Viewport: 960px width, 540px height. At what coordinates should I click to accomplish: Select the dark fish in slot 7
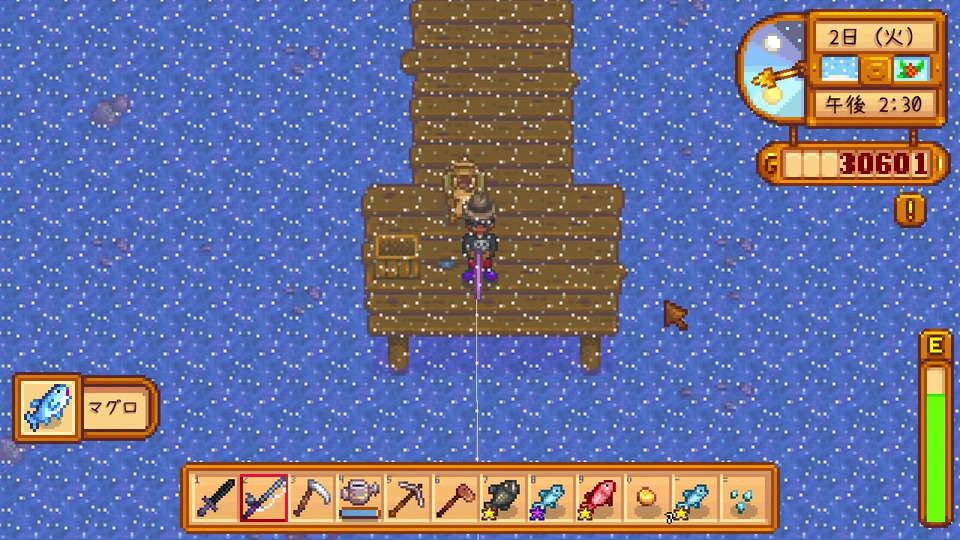(504, 497)
